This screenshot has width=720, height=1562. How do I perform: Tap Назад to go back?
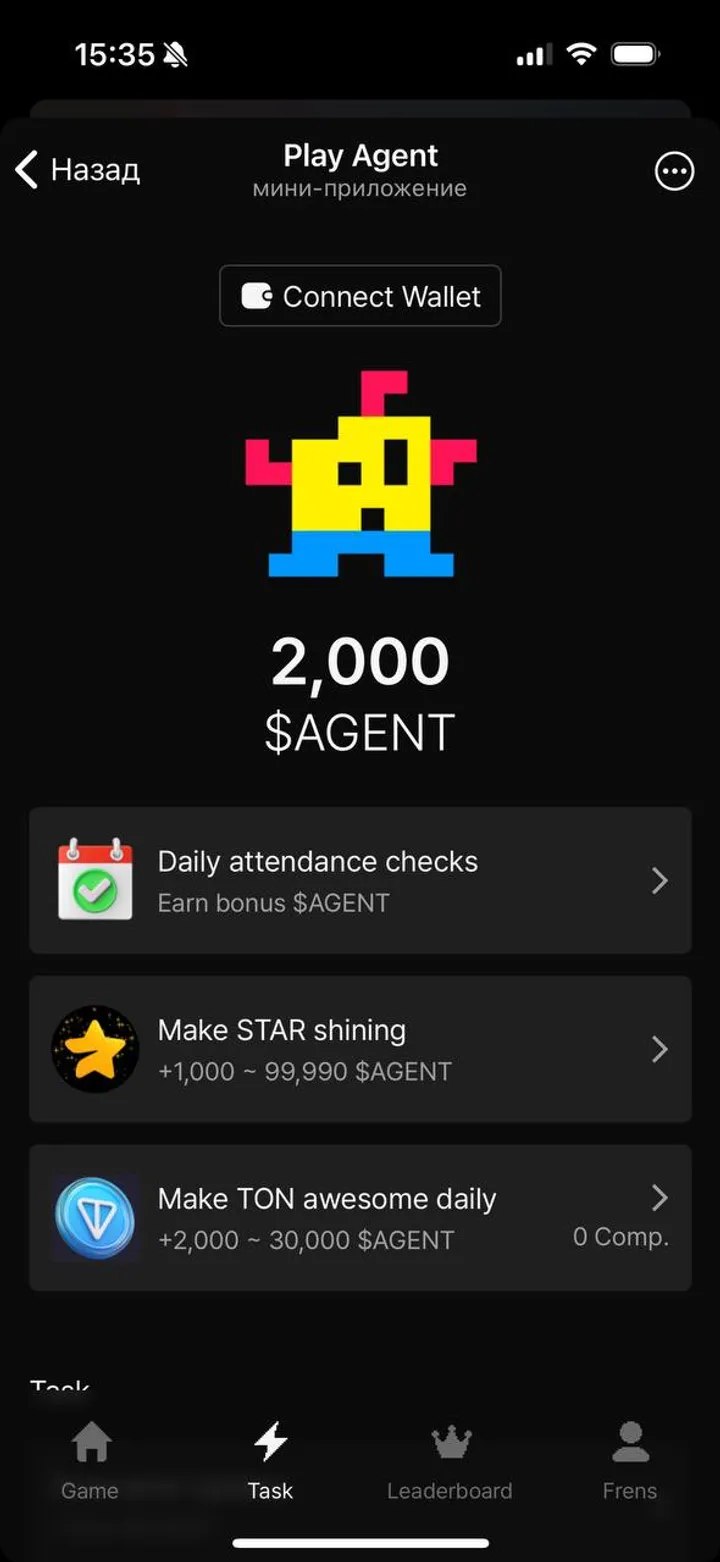[76, 171]
